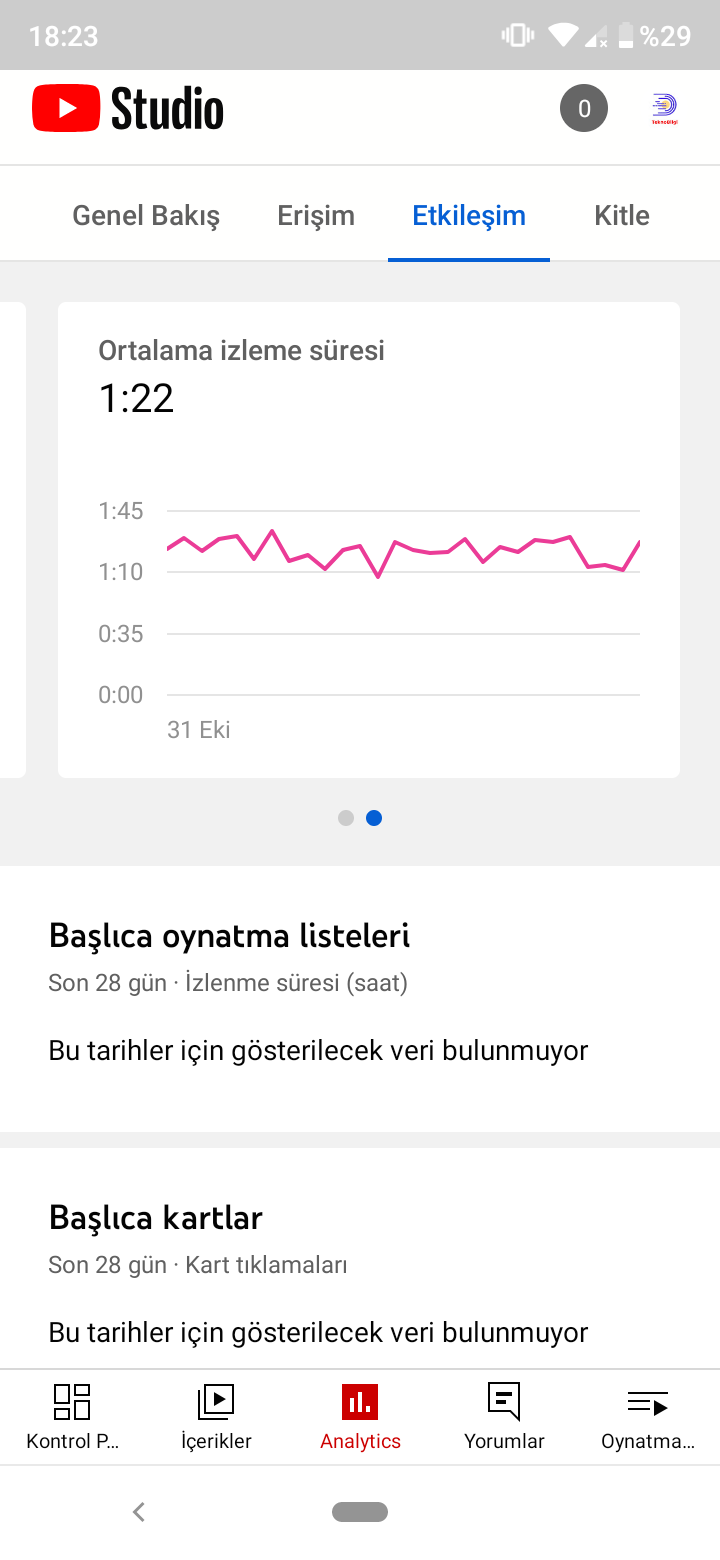Open the Kontrol Paneli bottom tab
720x1560 pixels.
coord(72,1418)
